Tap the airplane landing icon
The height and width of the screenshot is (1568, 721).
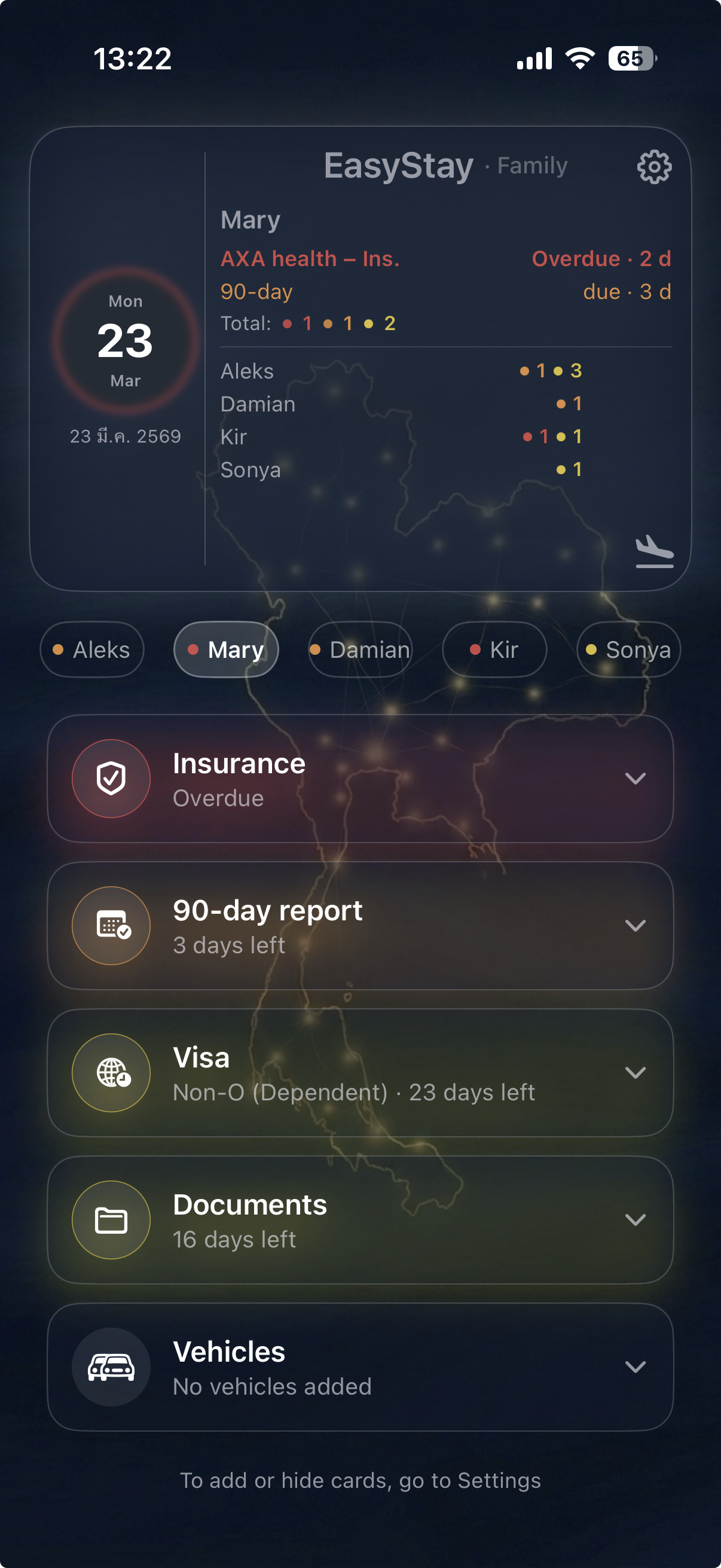[x=654, y=551]
